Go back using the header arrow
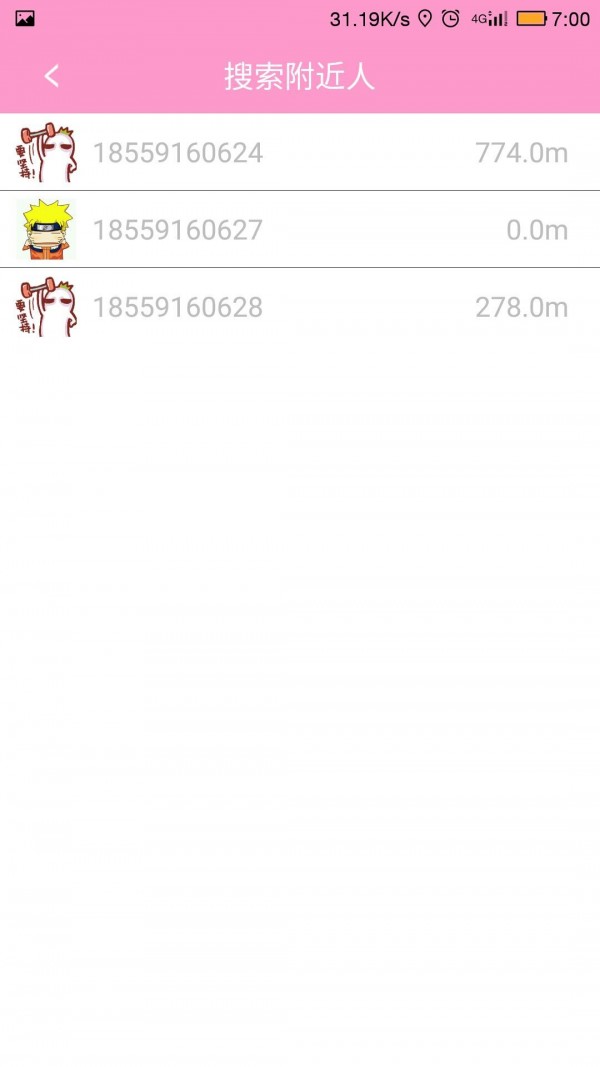 coord(52,76)
